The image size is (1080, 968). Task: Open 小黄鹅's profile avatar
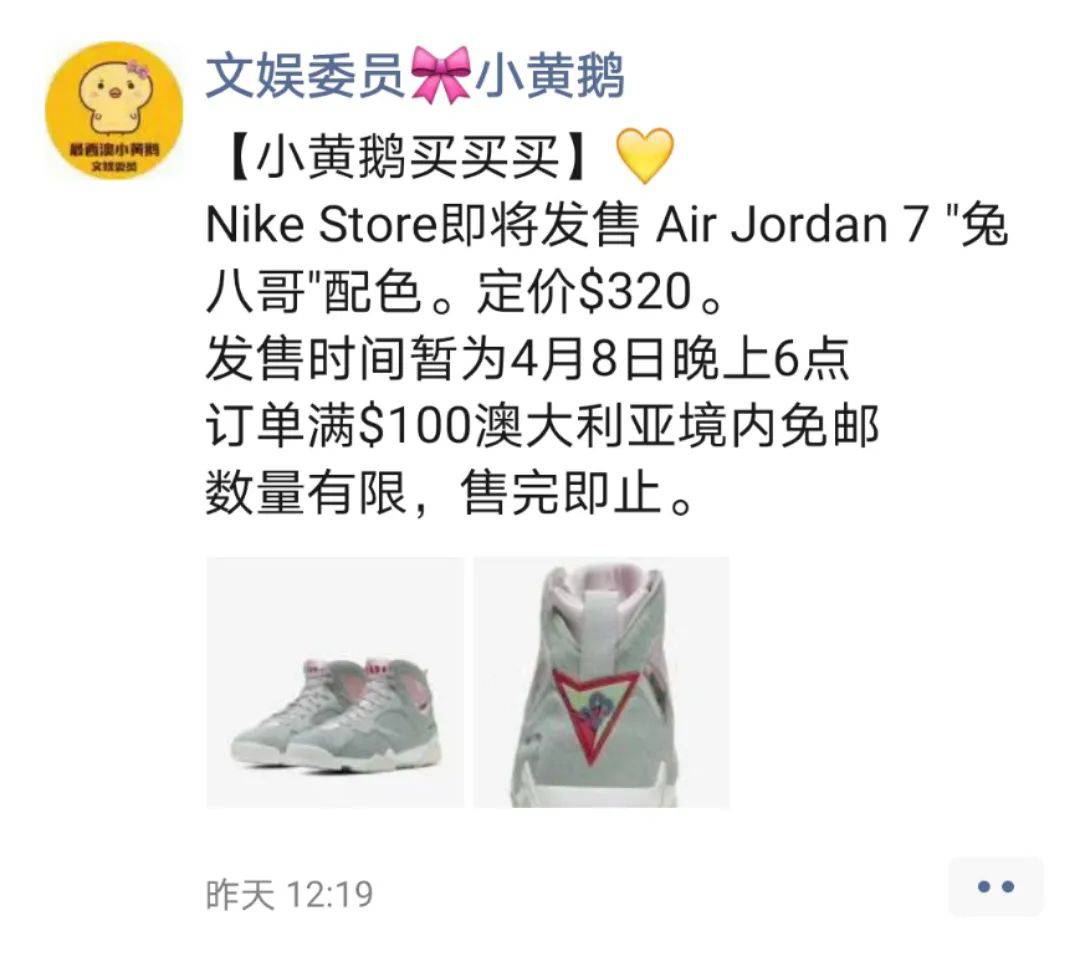point(114,110)
